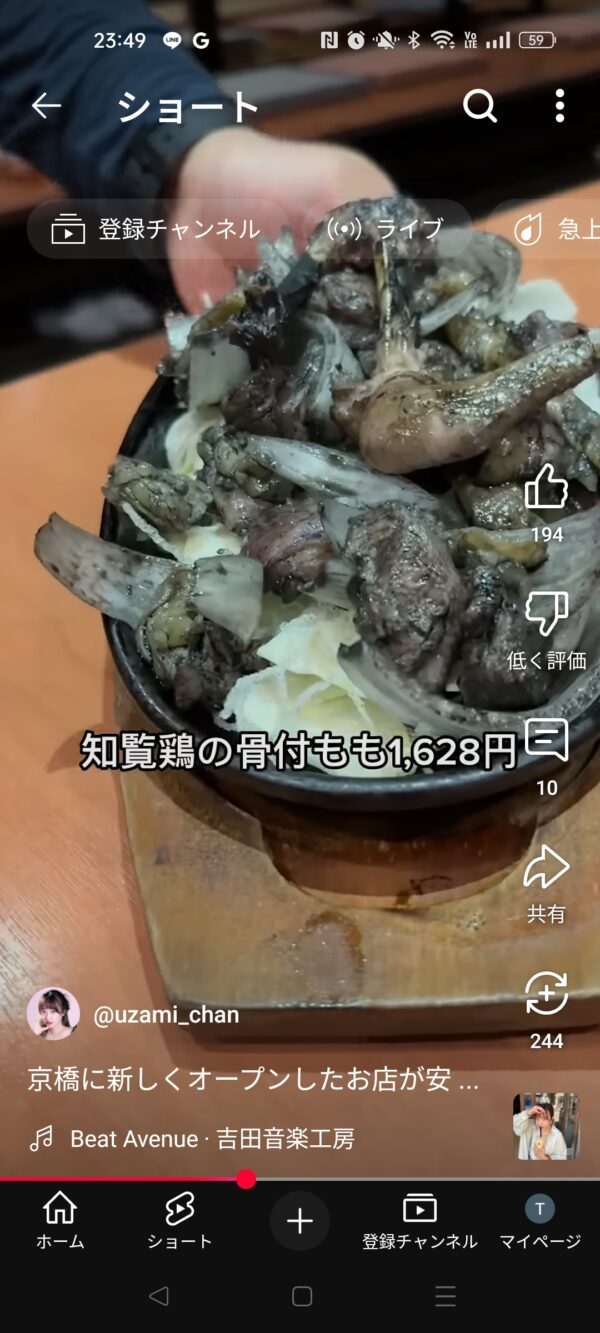Image resolution: width=600 pixels, height=1333 pixels.
Task: Switch to the ホーム tab
Action: coord(60,1220)
